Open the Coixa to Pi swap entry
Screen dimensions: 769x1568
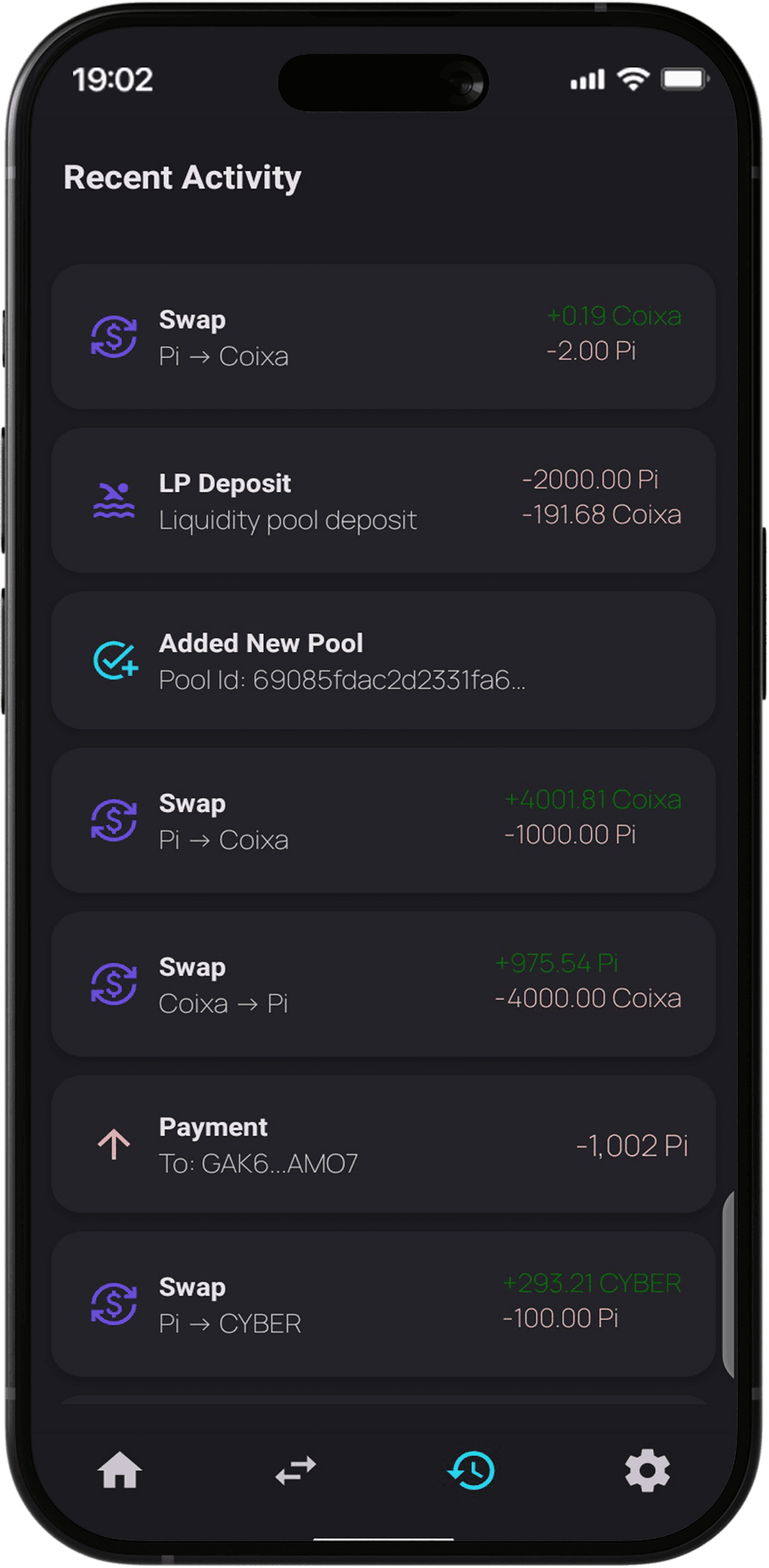click(x=383, y=984)
